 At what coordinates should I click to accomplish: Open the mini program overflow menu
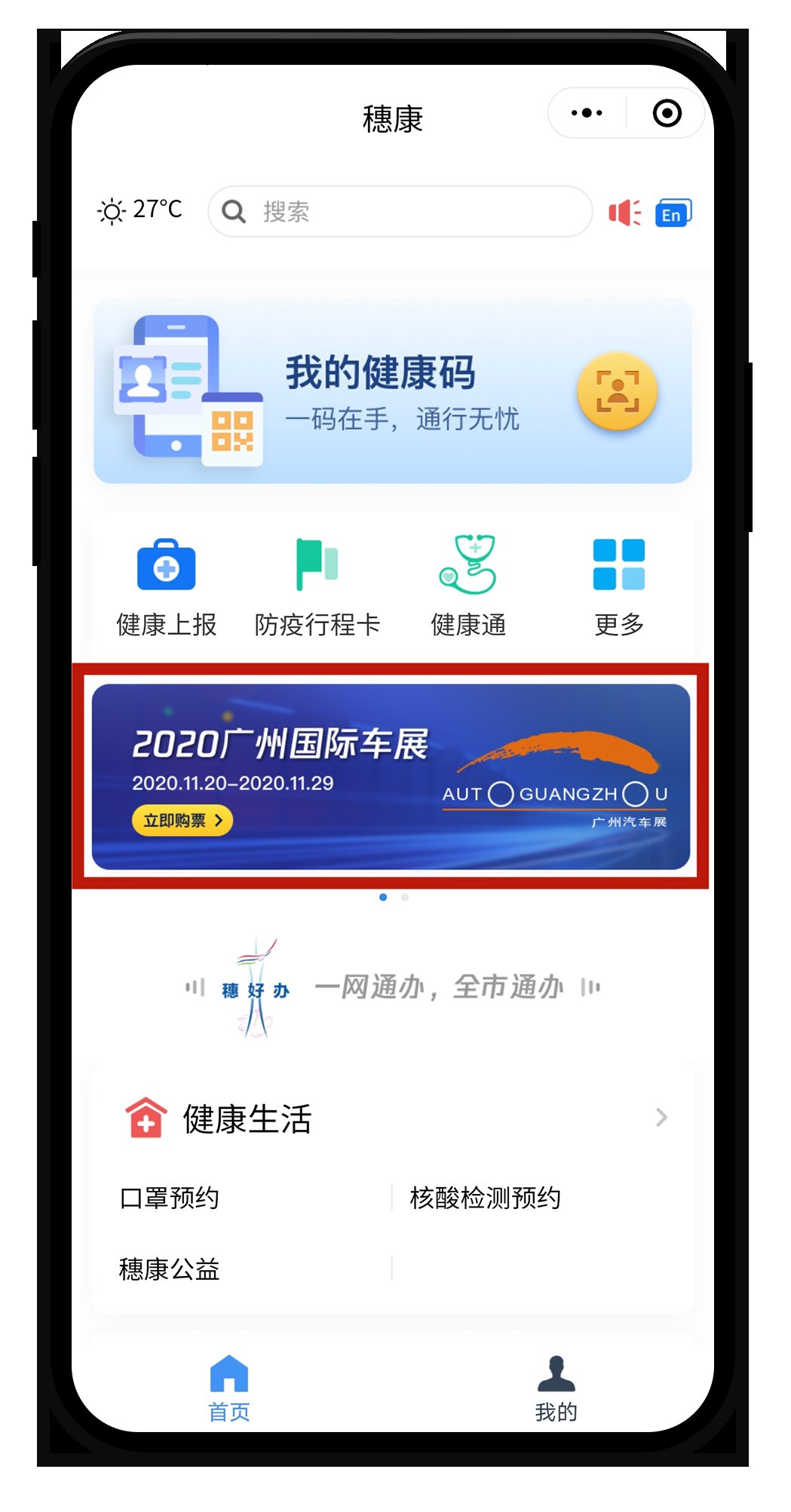click(x=587, y=113)
